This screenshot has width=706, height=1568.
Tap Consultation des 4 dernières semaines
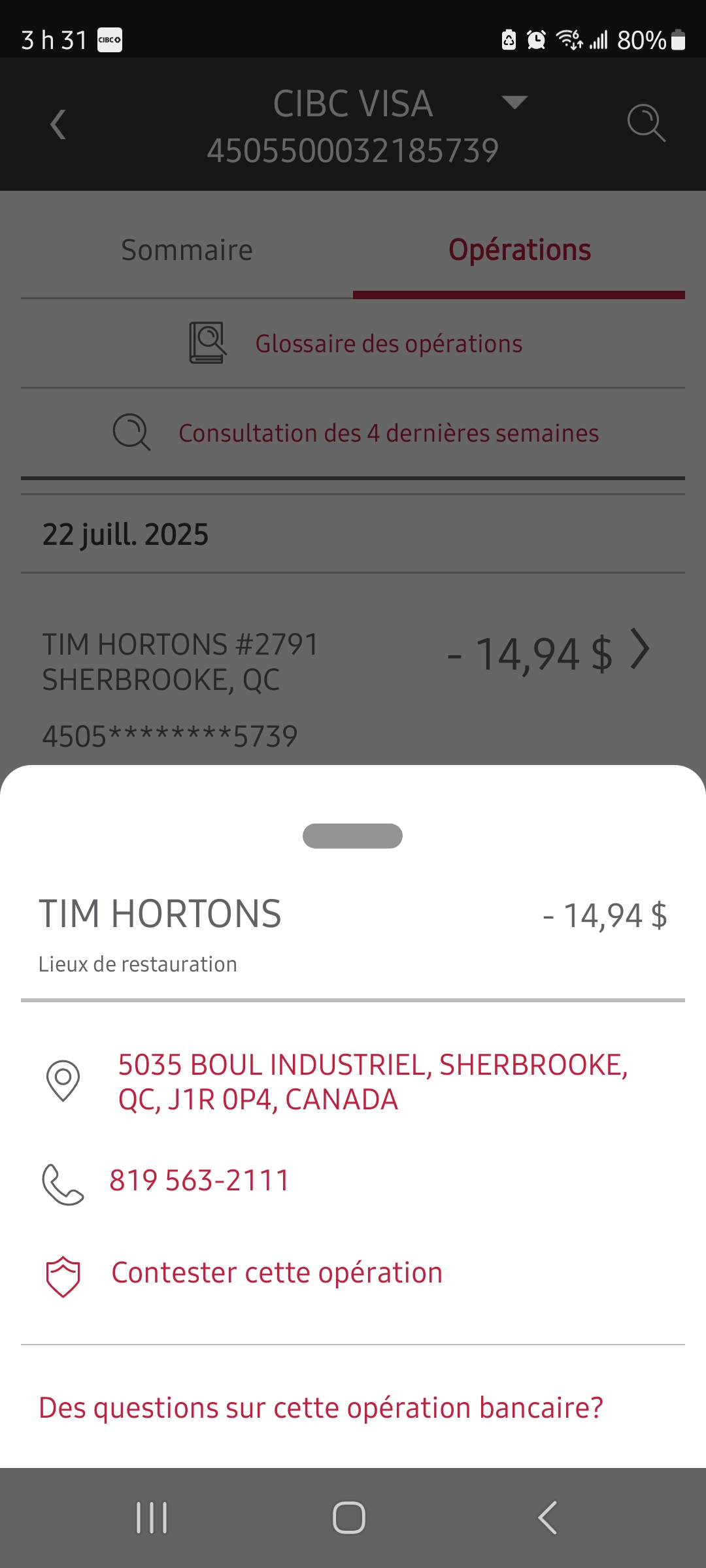[388, 433]
